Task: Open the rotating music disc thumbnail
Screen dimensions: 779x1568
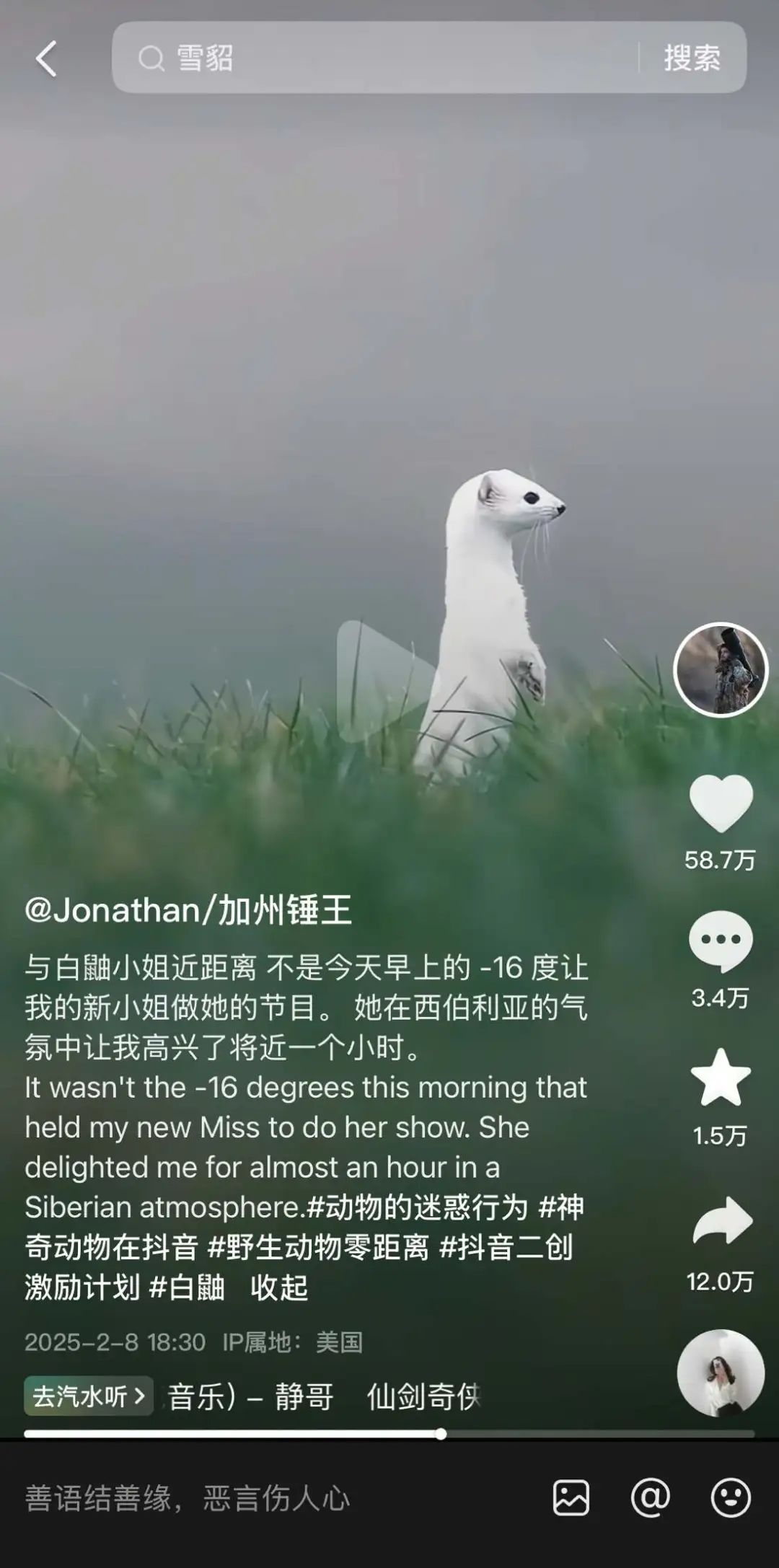Action: tap(721, 1373)
